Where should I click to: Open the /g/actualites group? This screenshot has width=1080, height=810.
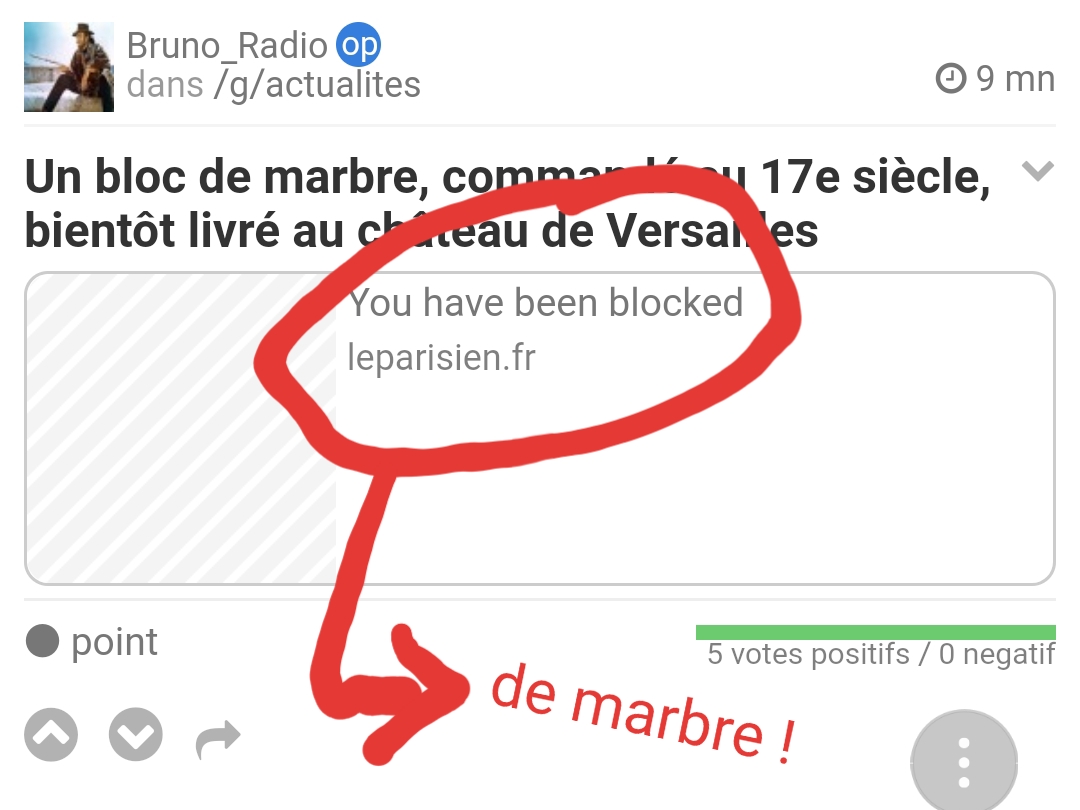coord(316,86)
